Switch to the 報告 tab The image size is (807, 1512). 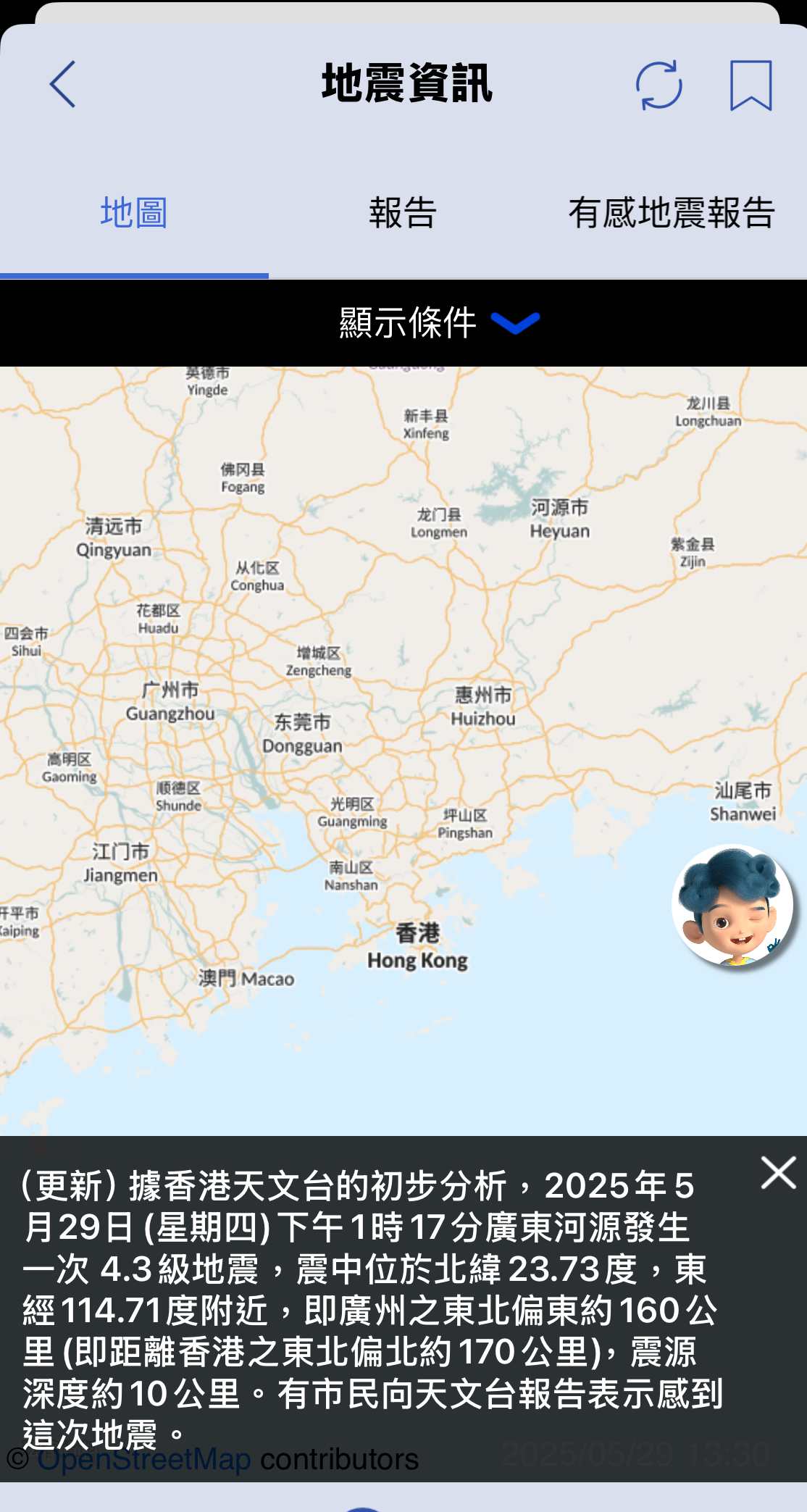[403, 212]
